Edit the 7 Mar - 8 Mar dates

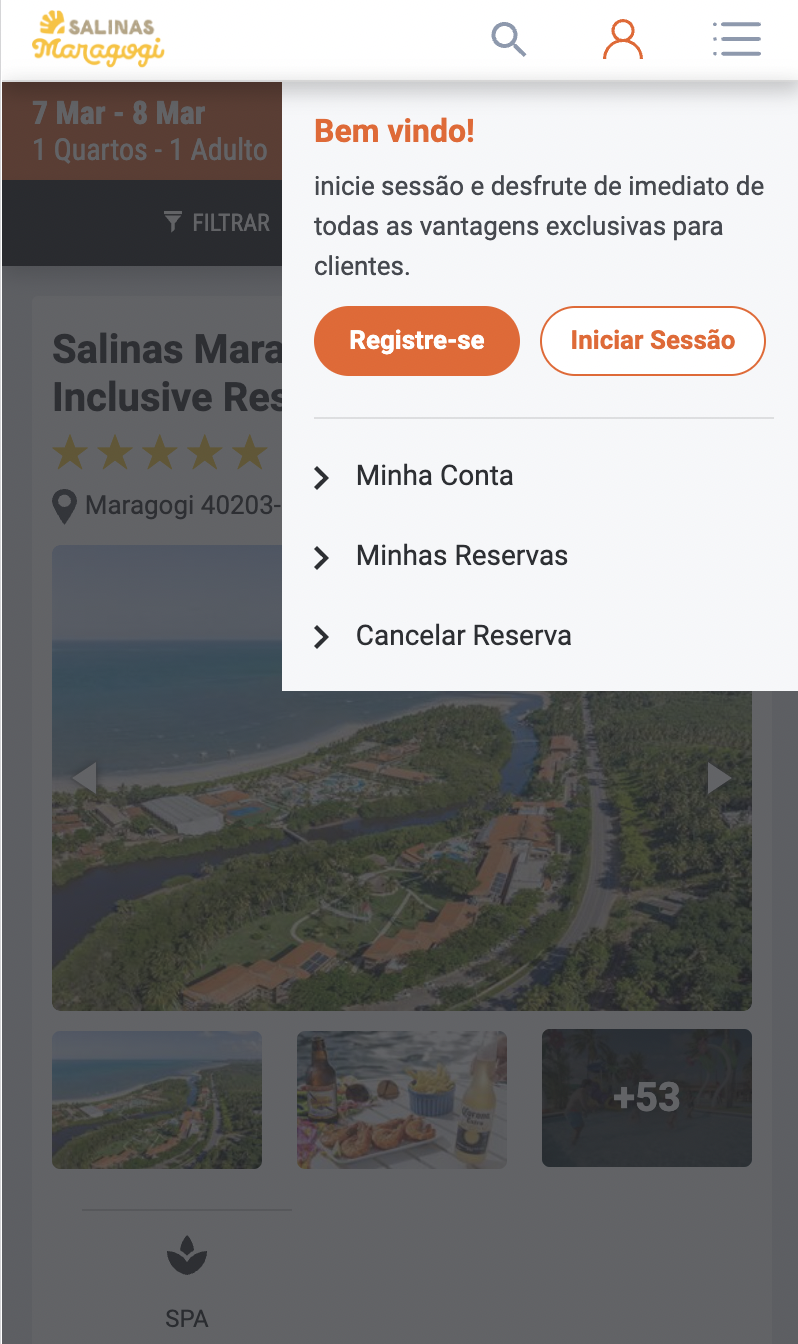coord(119,113)
